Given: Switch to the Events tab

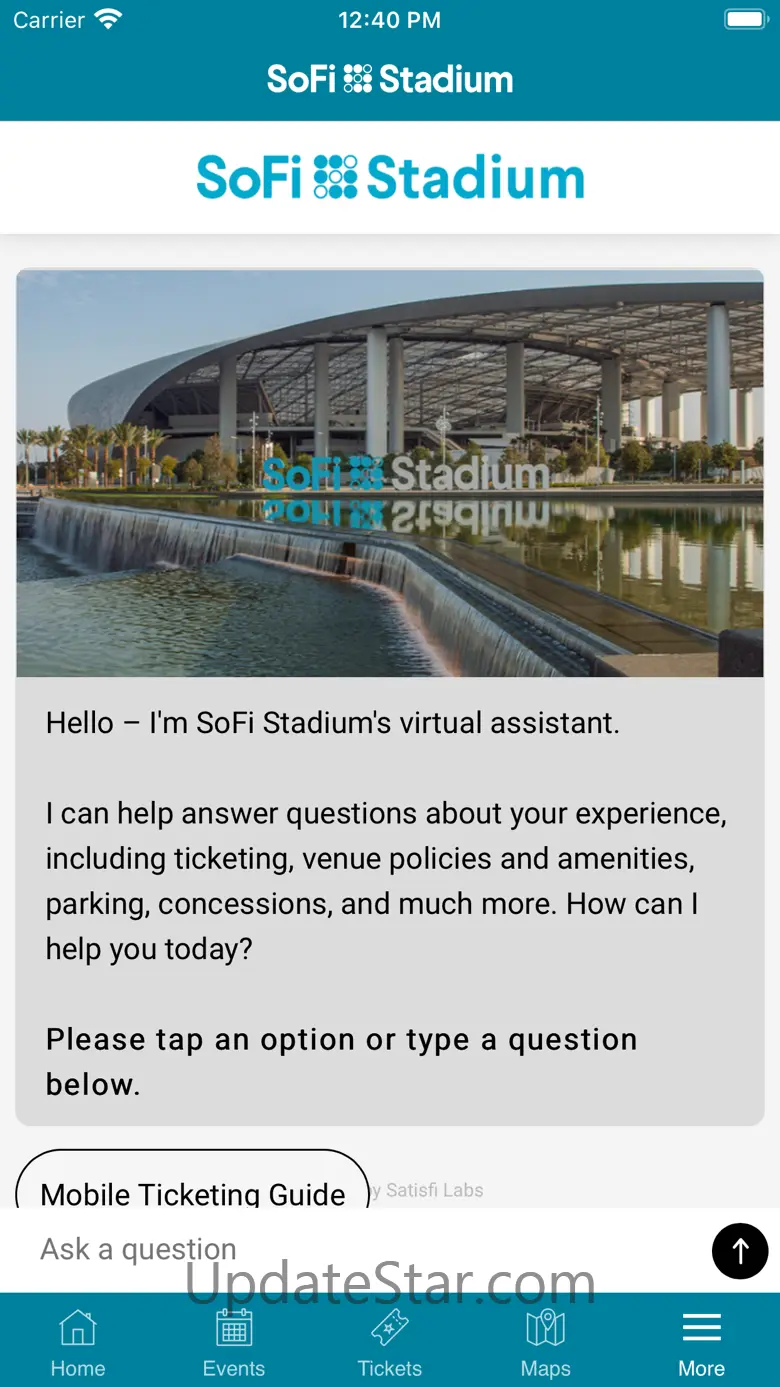Looking at the screenshot, I should [x=234, y=1342].
